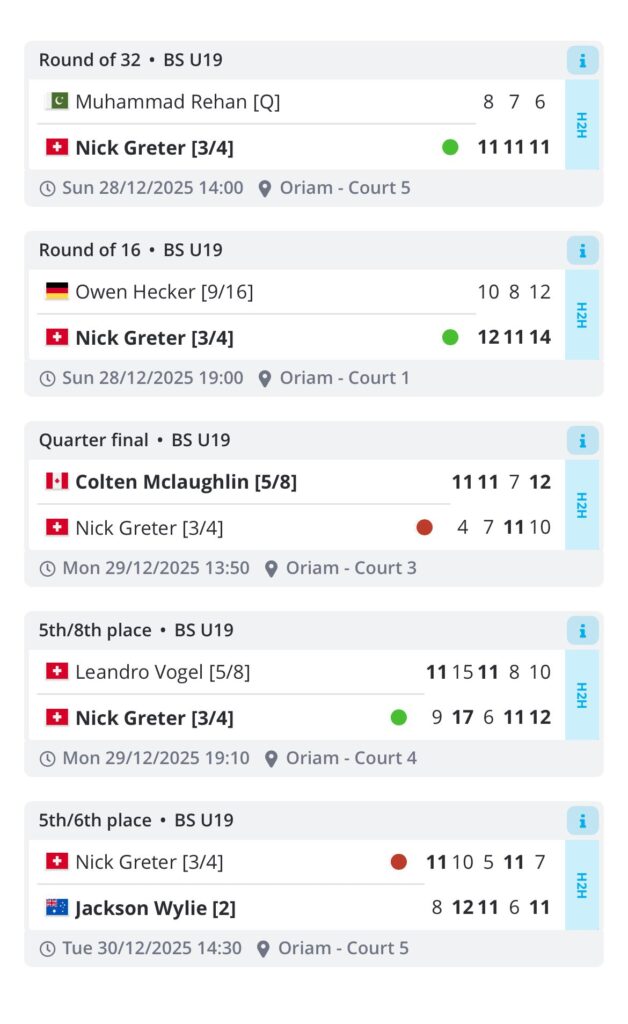This screenshot has width=628, height=1024.
Task: Open info for the Round of 32 match
Action: 582,60
